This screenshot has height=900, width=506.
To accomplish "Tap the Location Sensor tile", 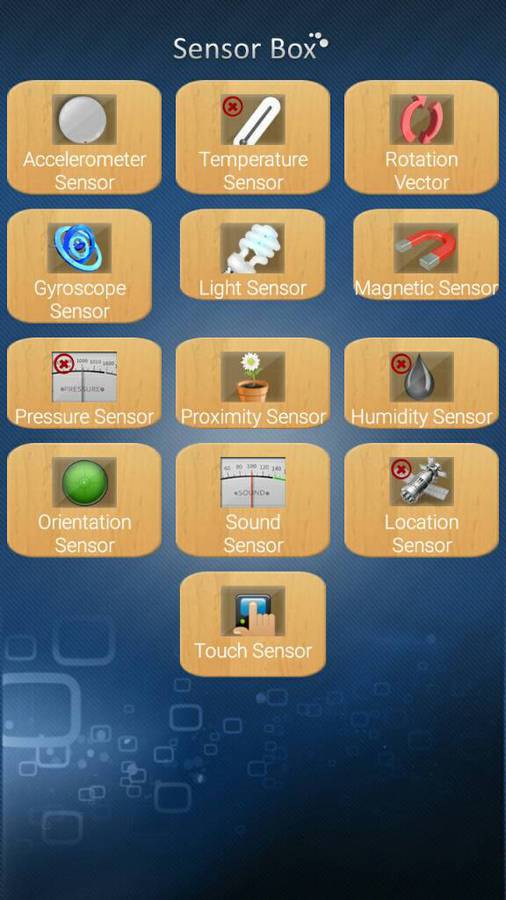I will 422,500.
